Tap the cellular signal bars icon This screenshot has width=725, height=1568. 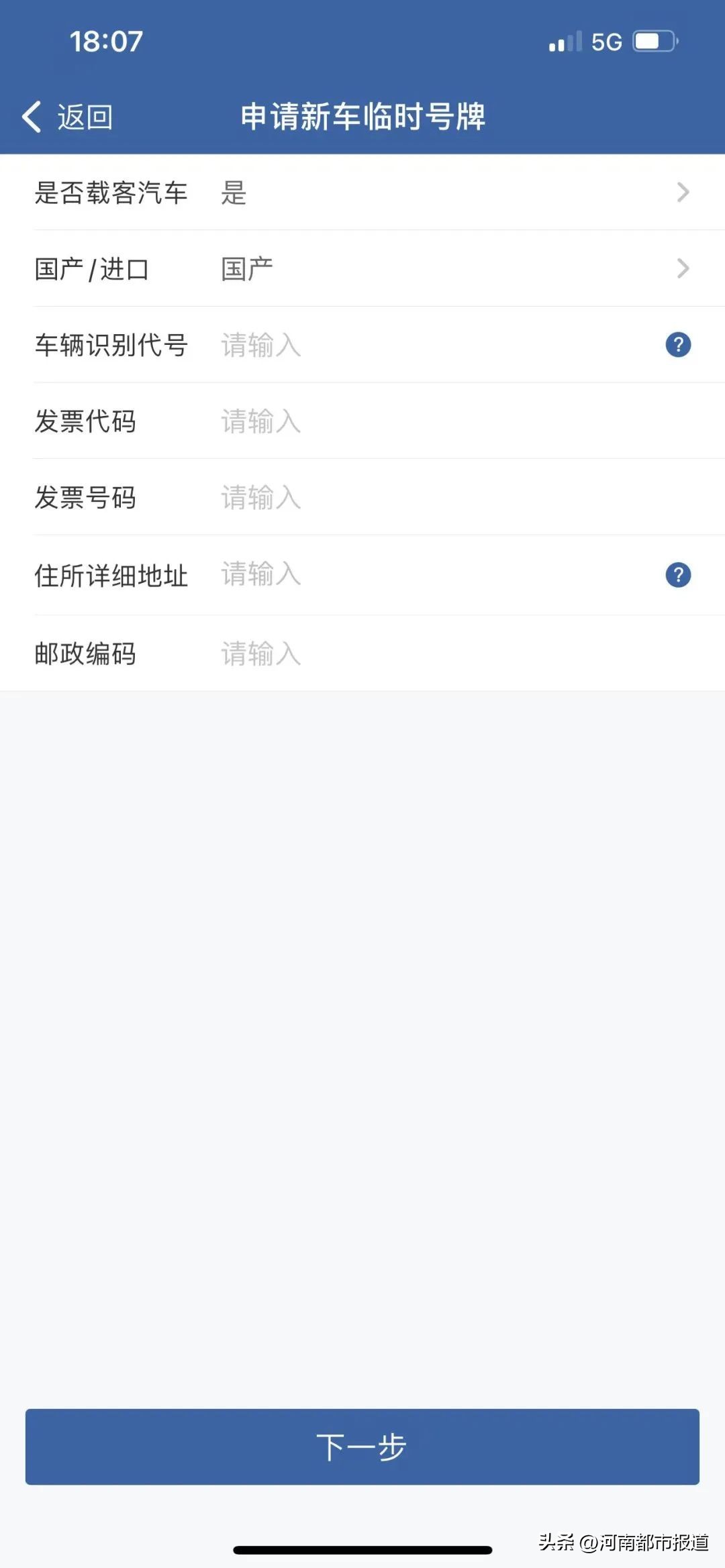564,42
